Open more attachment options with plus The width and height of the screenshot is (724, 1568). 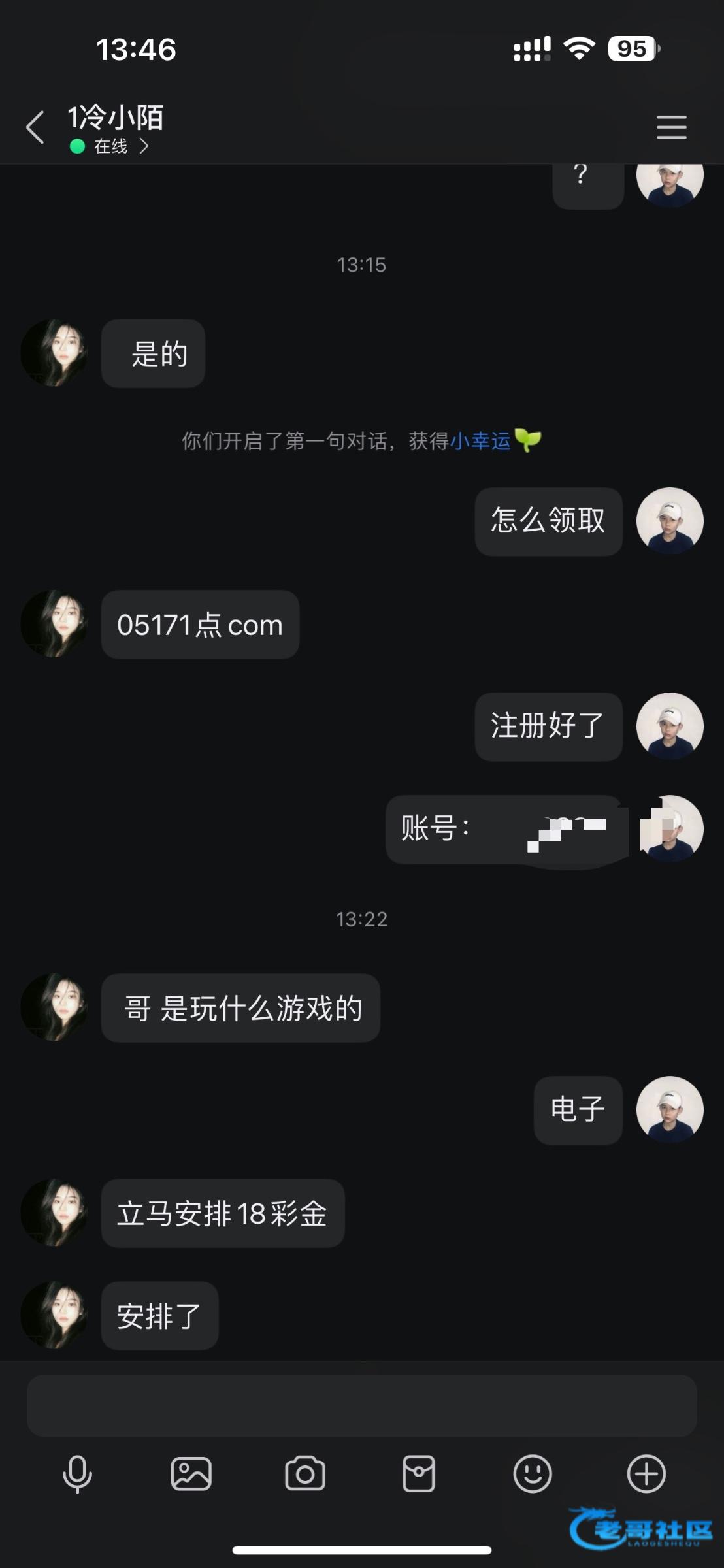click(x=646, y=1474)
